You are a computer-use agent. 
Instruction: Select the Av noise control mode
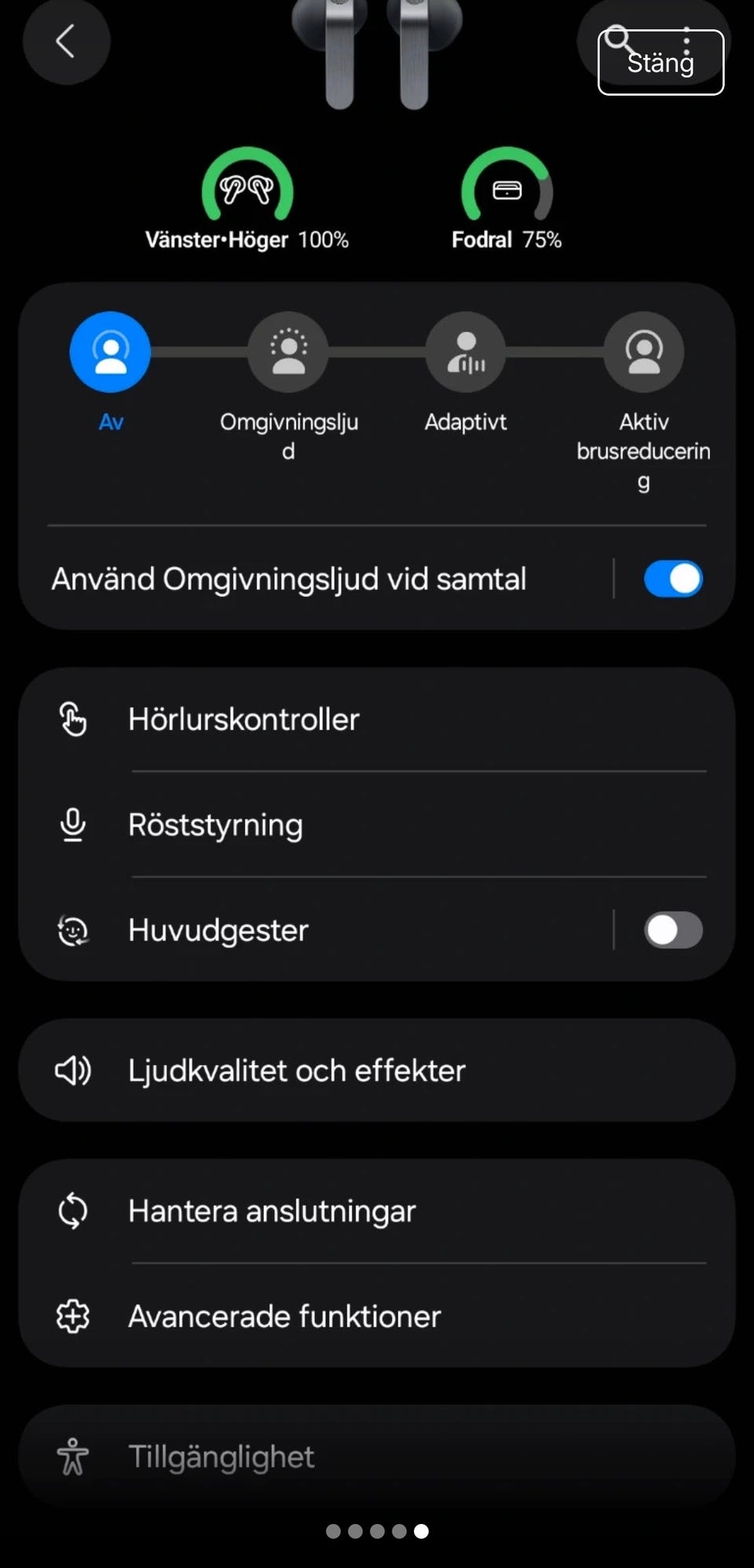pyautogui.click(x=110, y=352)
